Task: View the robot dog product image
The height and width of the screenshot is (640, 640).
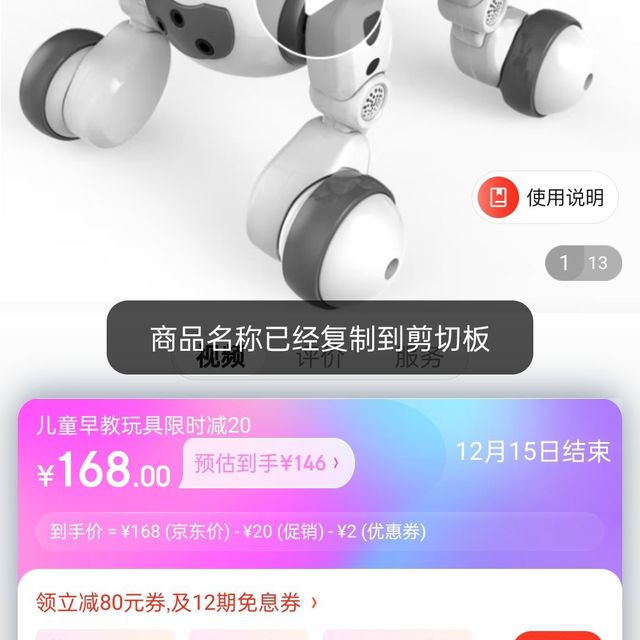Action: (x=300, y=140)
